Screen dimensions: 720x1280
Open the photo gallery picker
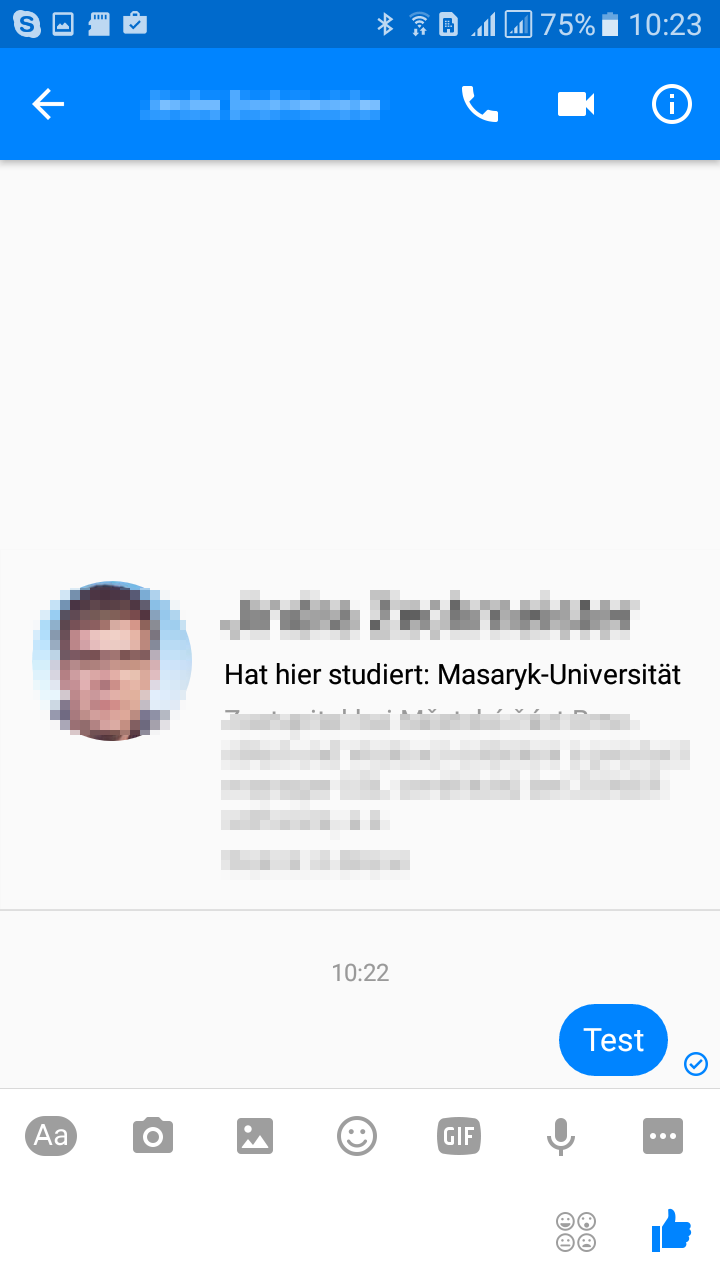click(255, 1136)
